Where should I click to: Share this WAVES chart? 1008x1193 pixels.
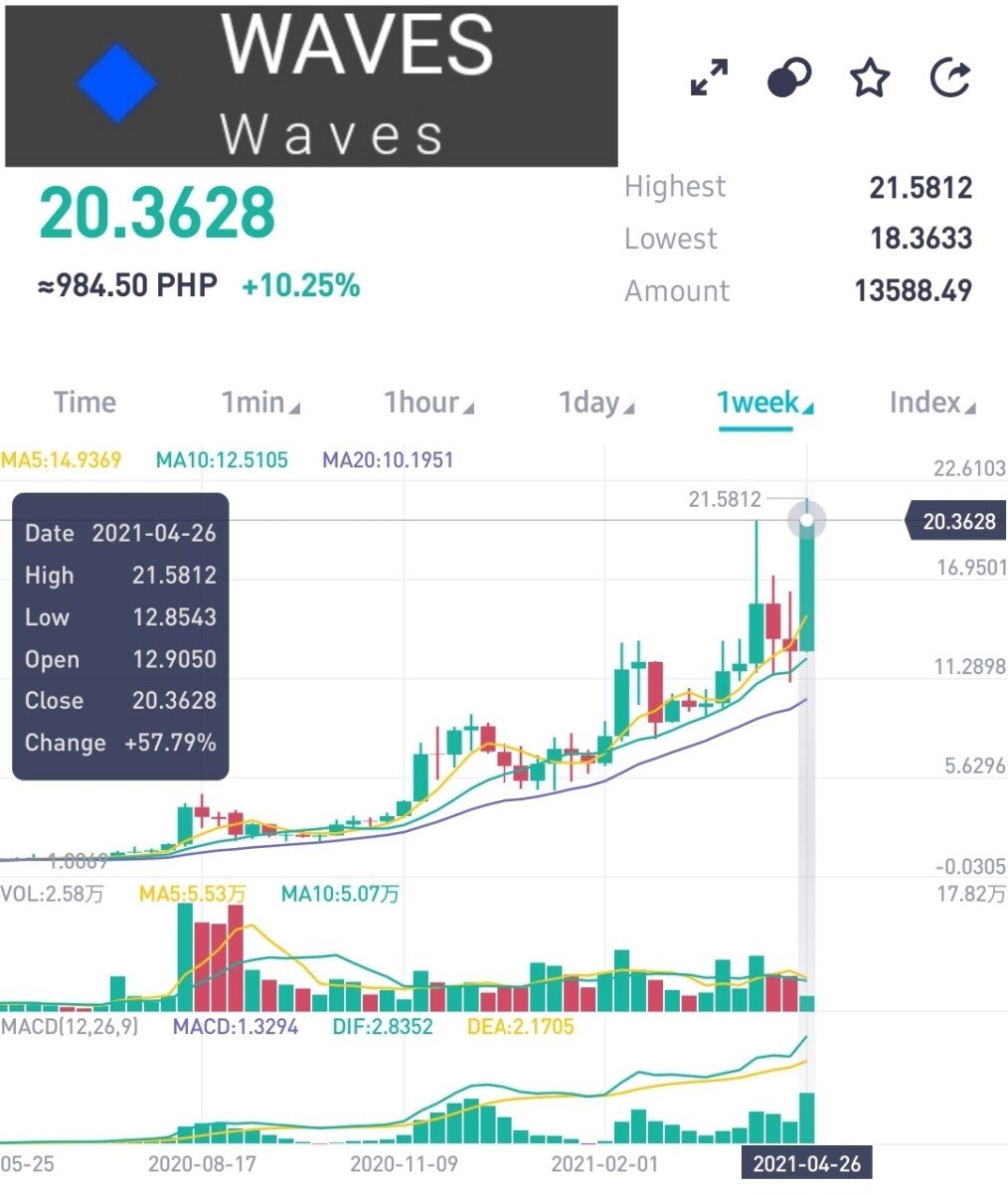950,78
